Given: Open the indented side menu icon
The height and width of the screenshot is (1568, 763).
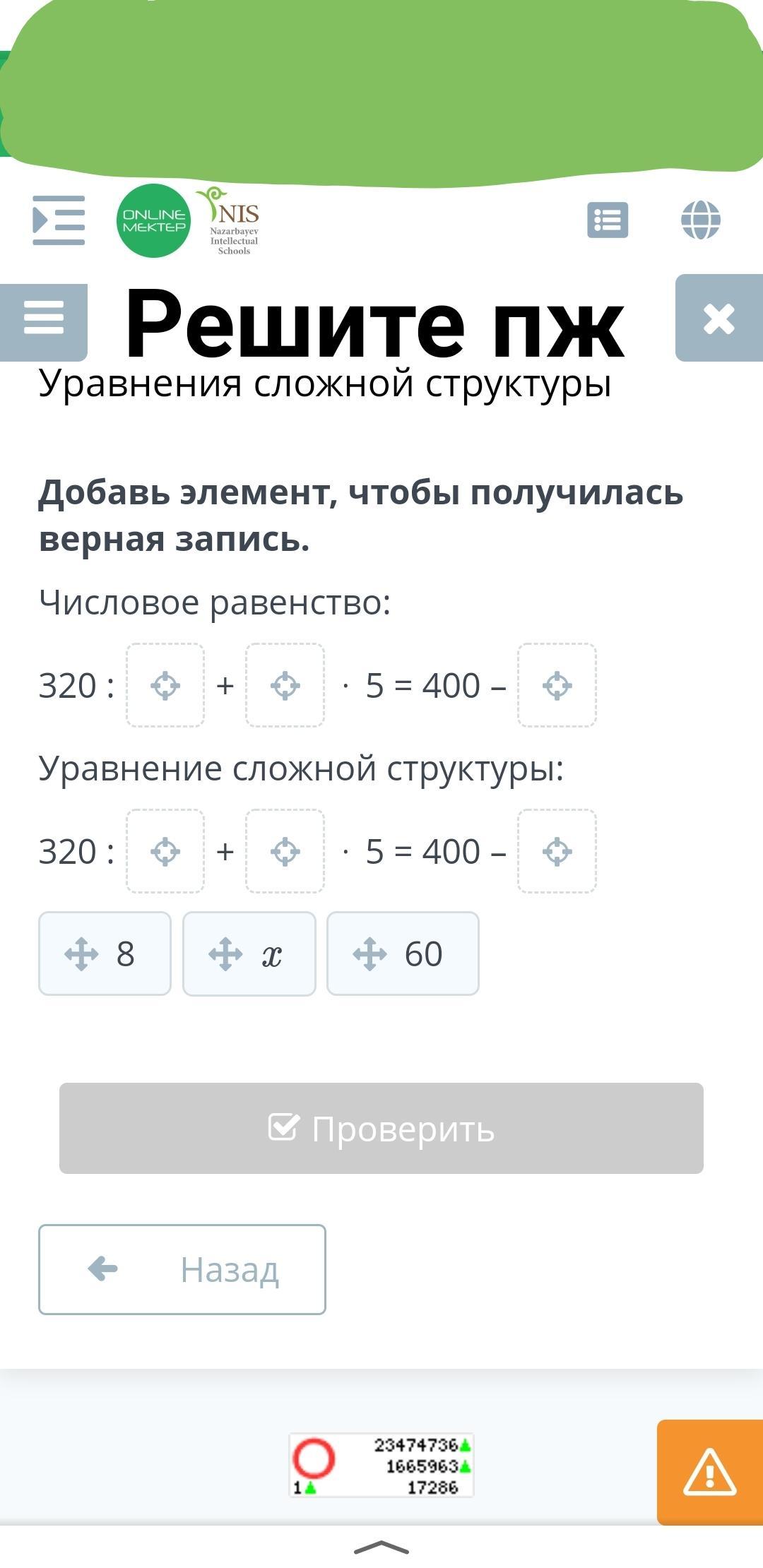Looking at the screenshot, I should click(59, 220).
